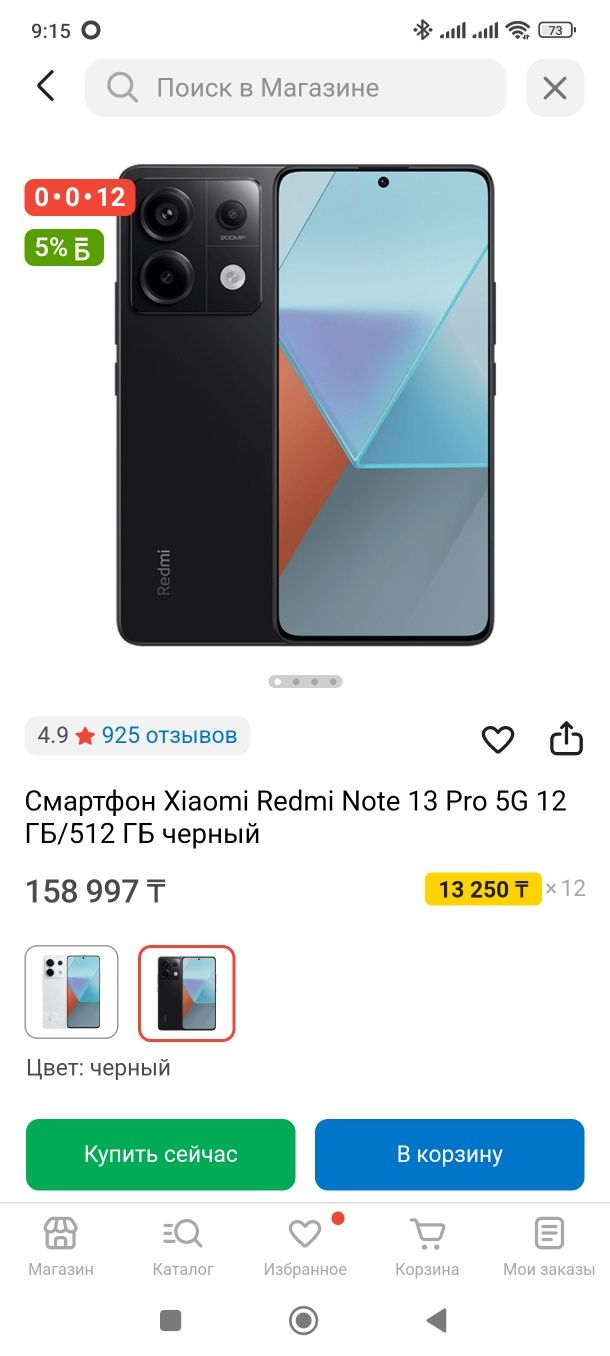Open the Корзина tab
The height and width of the screenshot is (1356, 610).
coord(427,1247)
